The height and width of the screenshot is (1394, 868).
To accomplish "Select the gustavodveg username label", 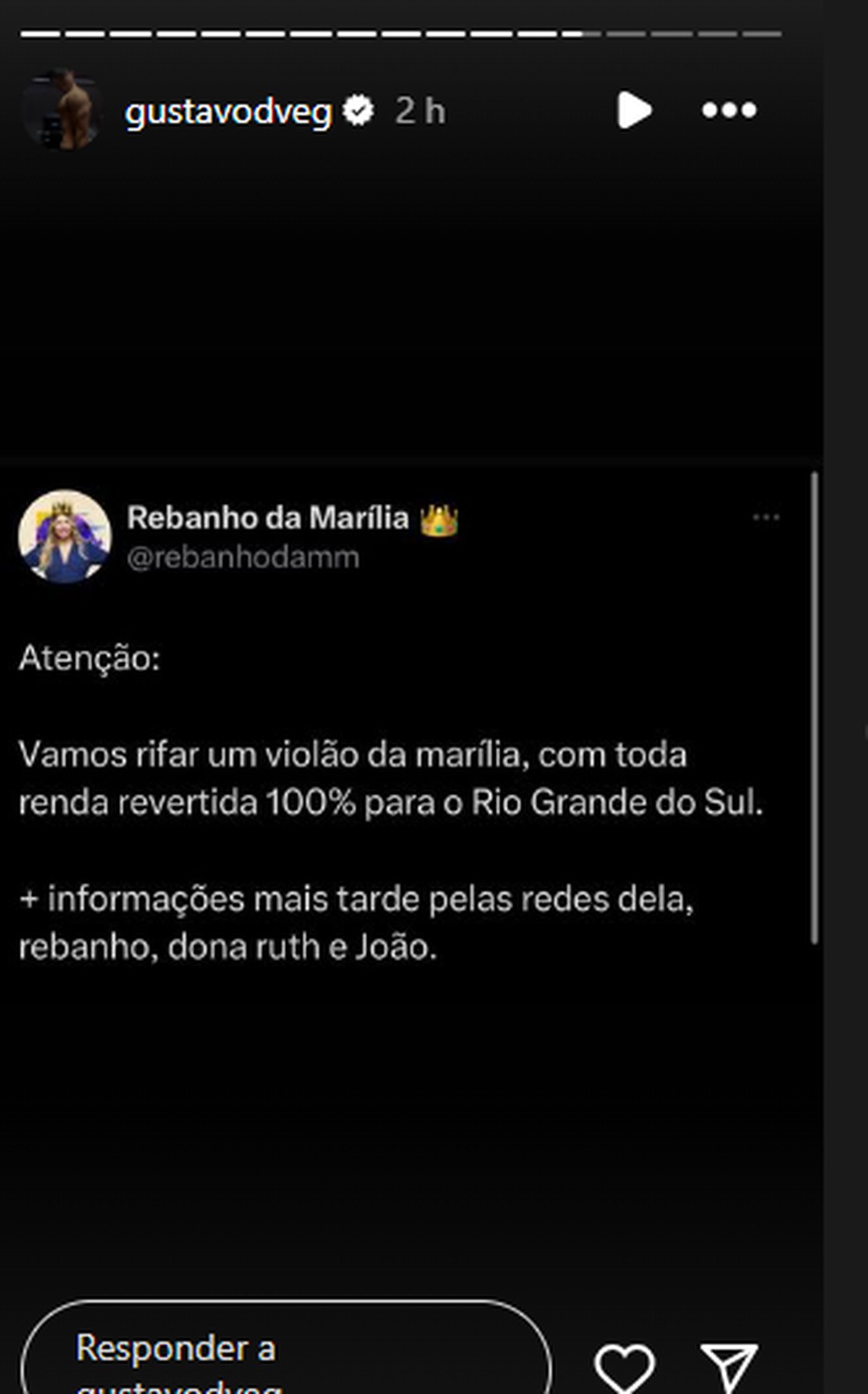I will [229, 110].
